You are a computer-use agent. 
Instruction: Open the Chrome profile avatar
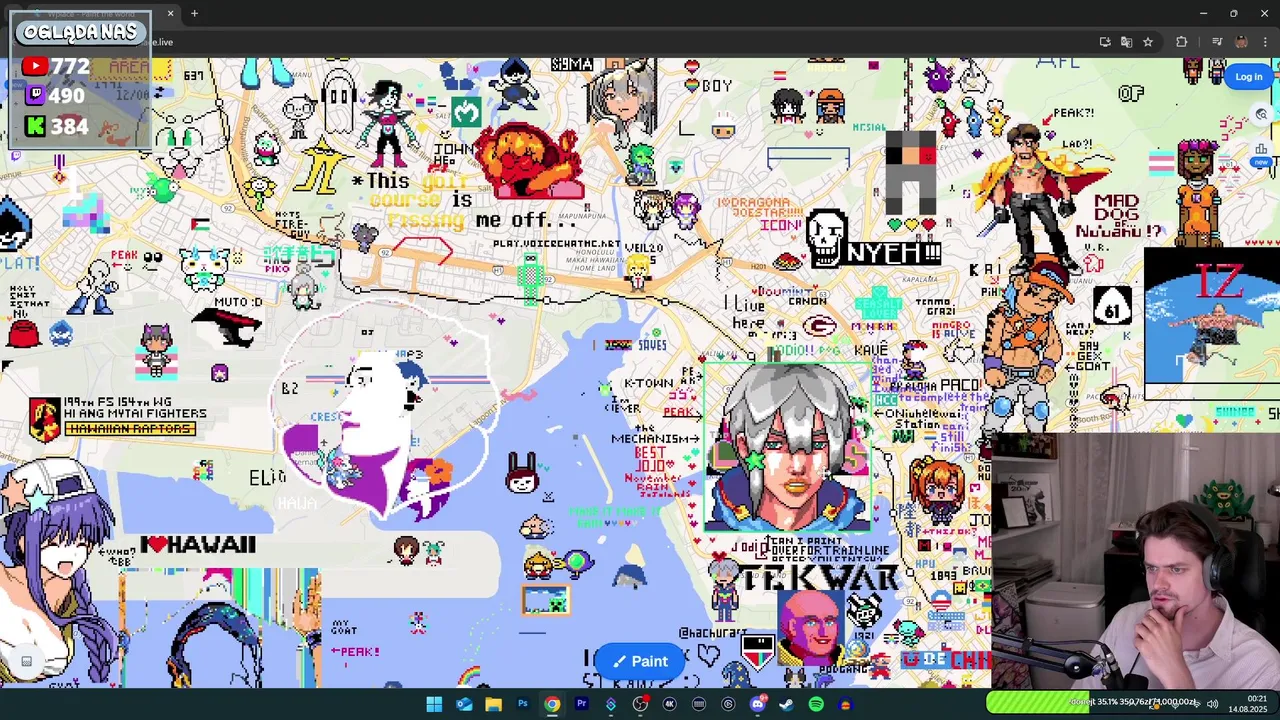click(x=1241, y=42)
